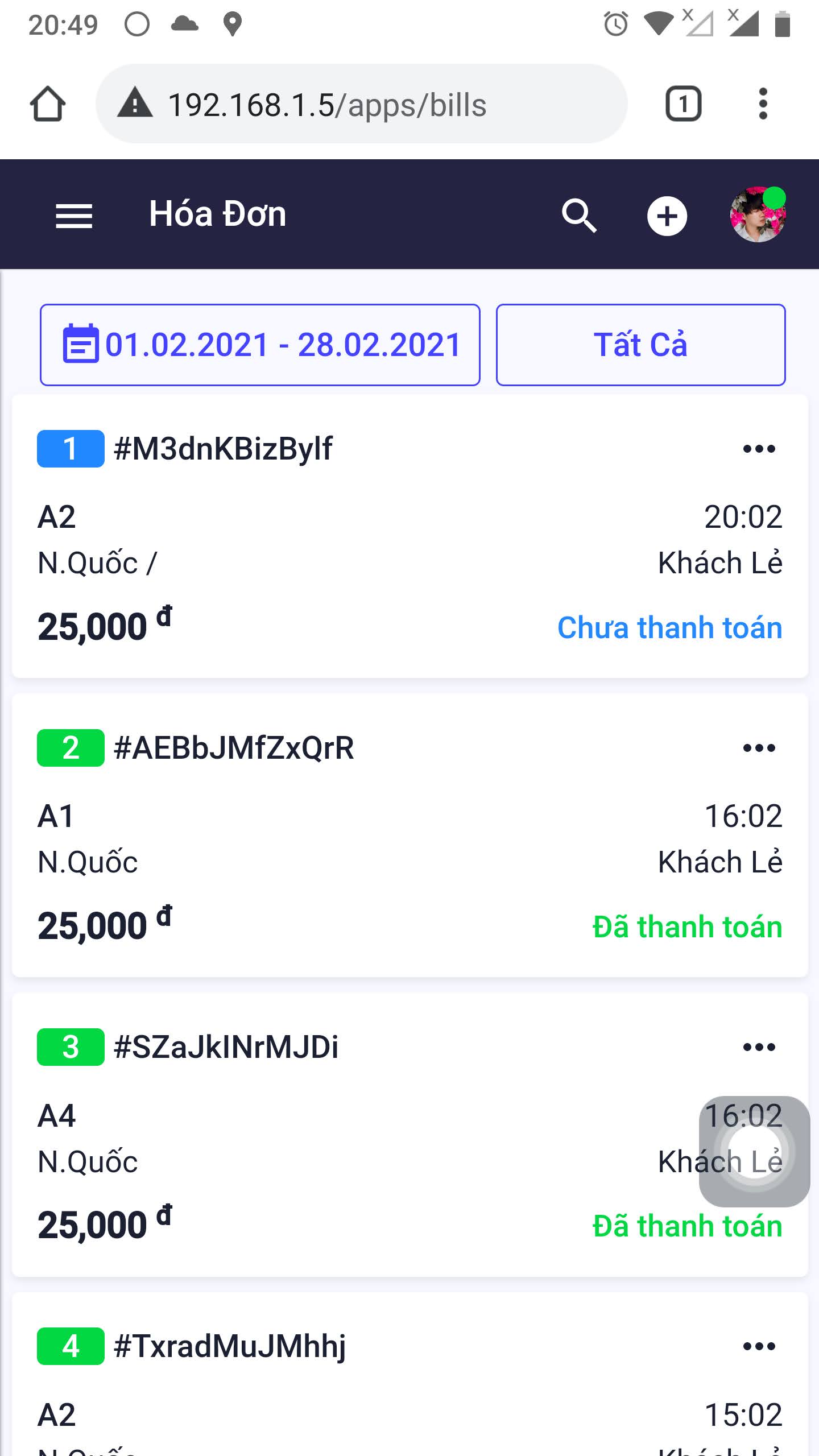Open the hamburger drawer menu
Viewport: 819px width, 1456px height.
tap(74, 216)
